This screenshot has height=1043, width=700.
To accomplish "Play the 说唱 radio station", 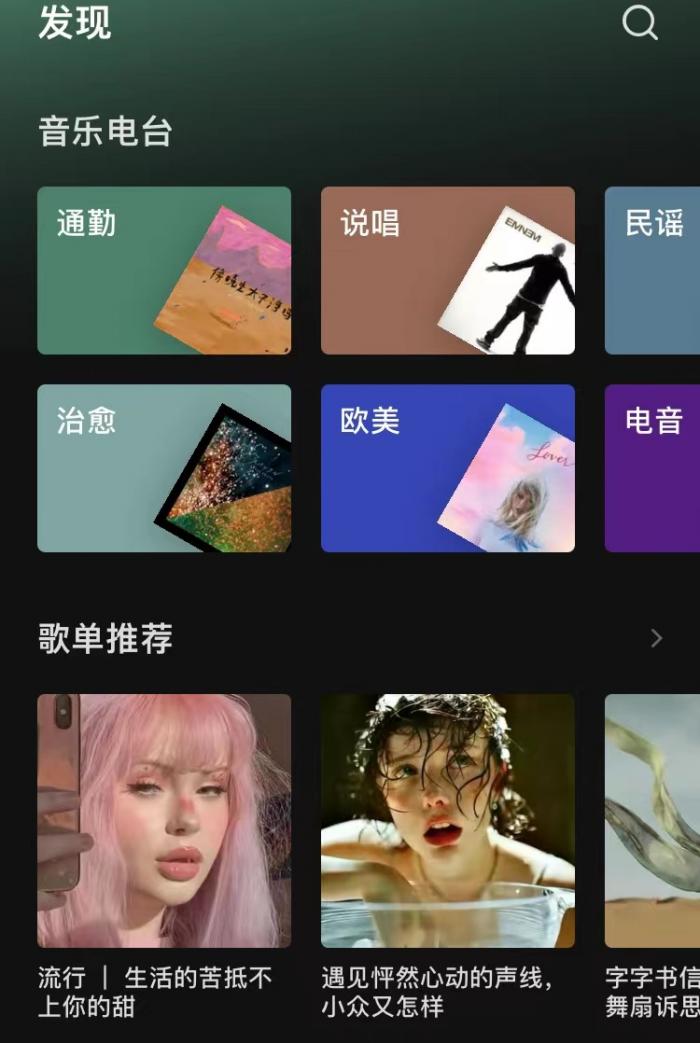I will (447, 270).
